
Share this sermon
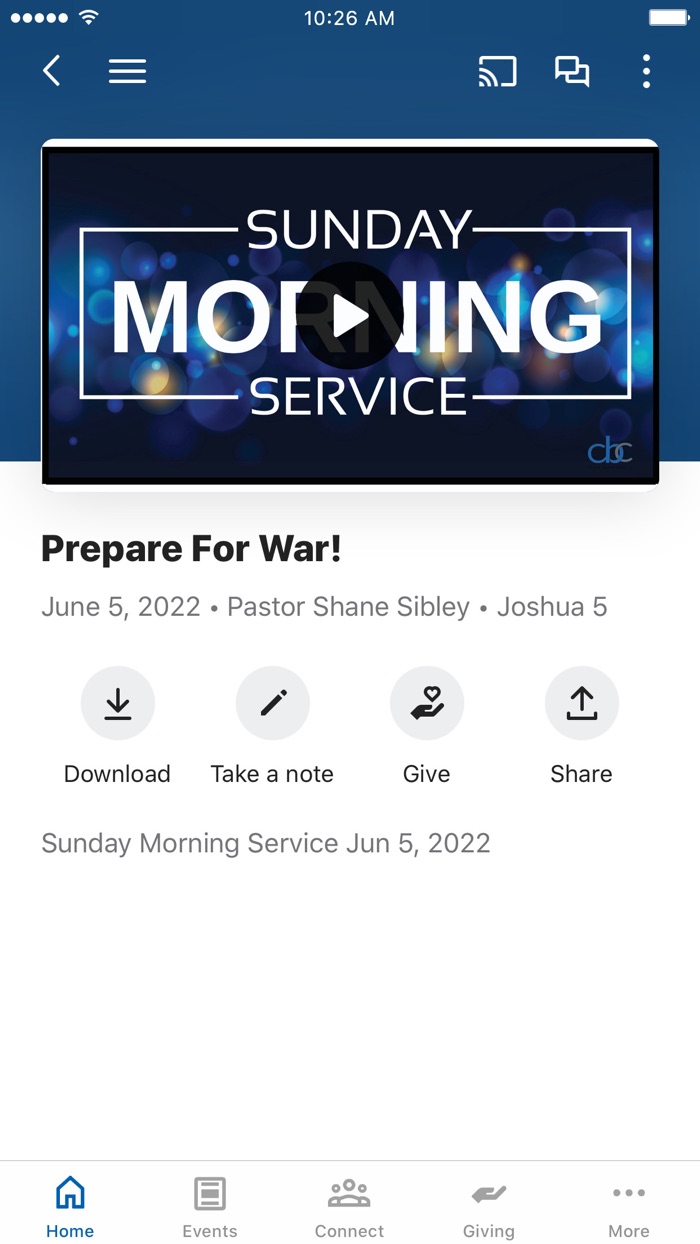pyautogui.click(x=581, y=704)
